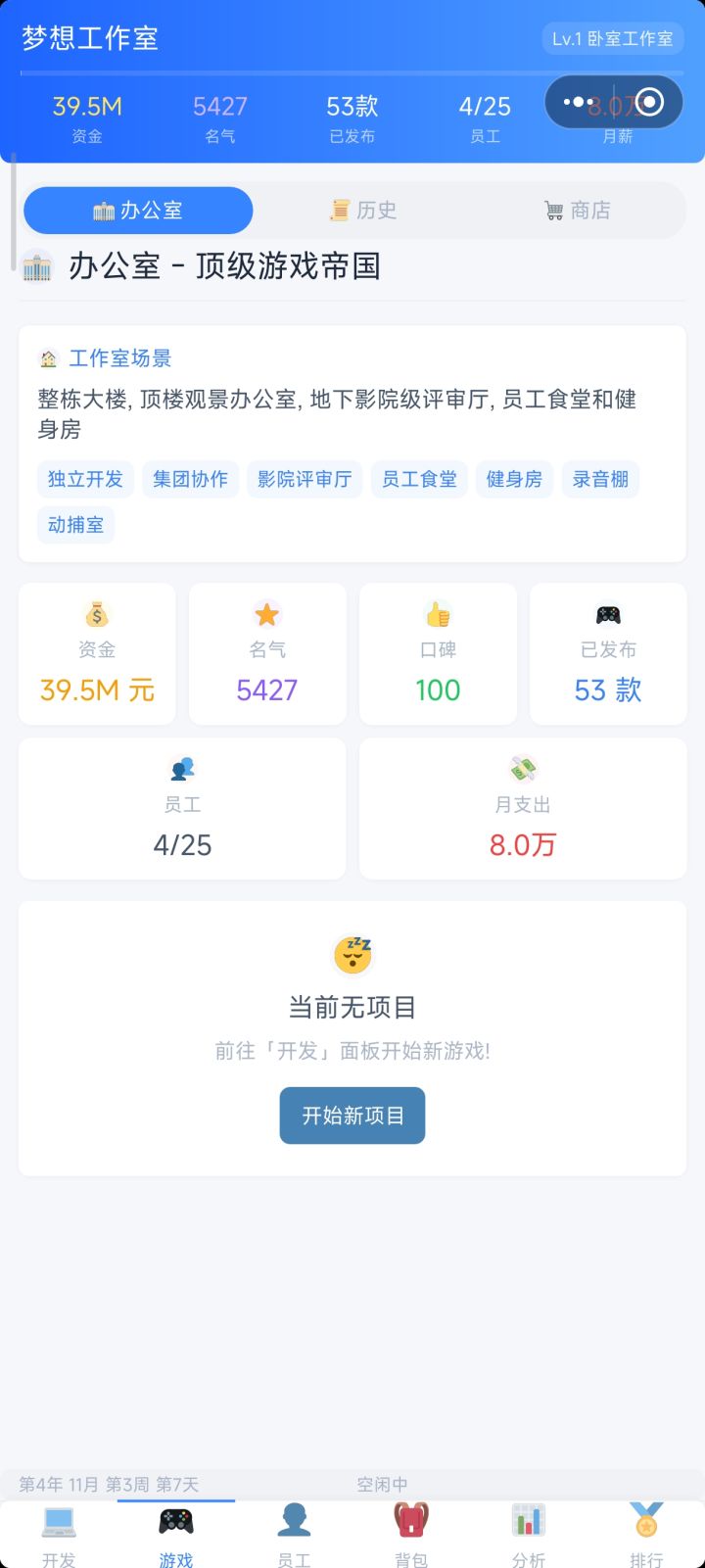Tap the 开始新项目 button
The height and width of the screenshot is (1568, 705).
352,1116
